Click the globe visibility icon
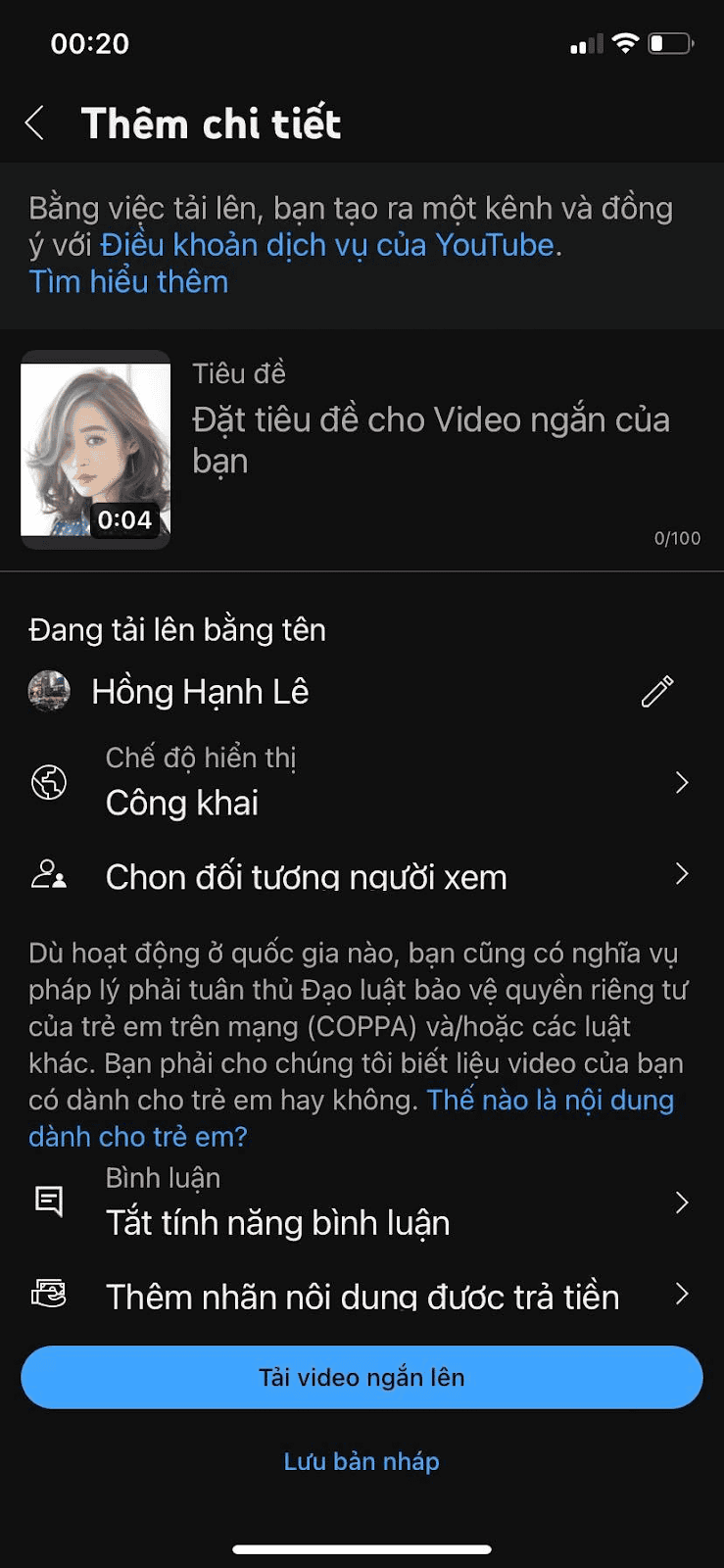 point(49,781)
